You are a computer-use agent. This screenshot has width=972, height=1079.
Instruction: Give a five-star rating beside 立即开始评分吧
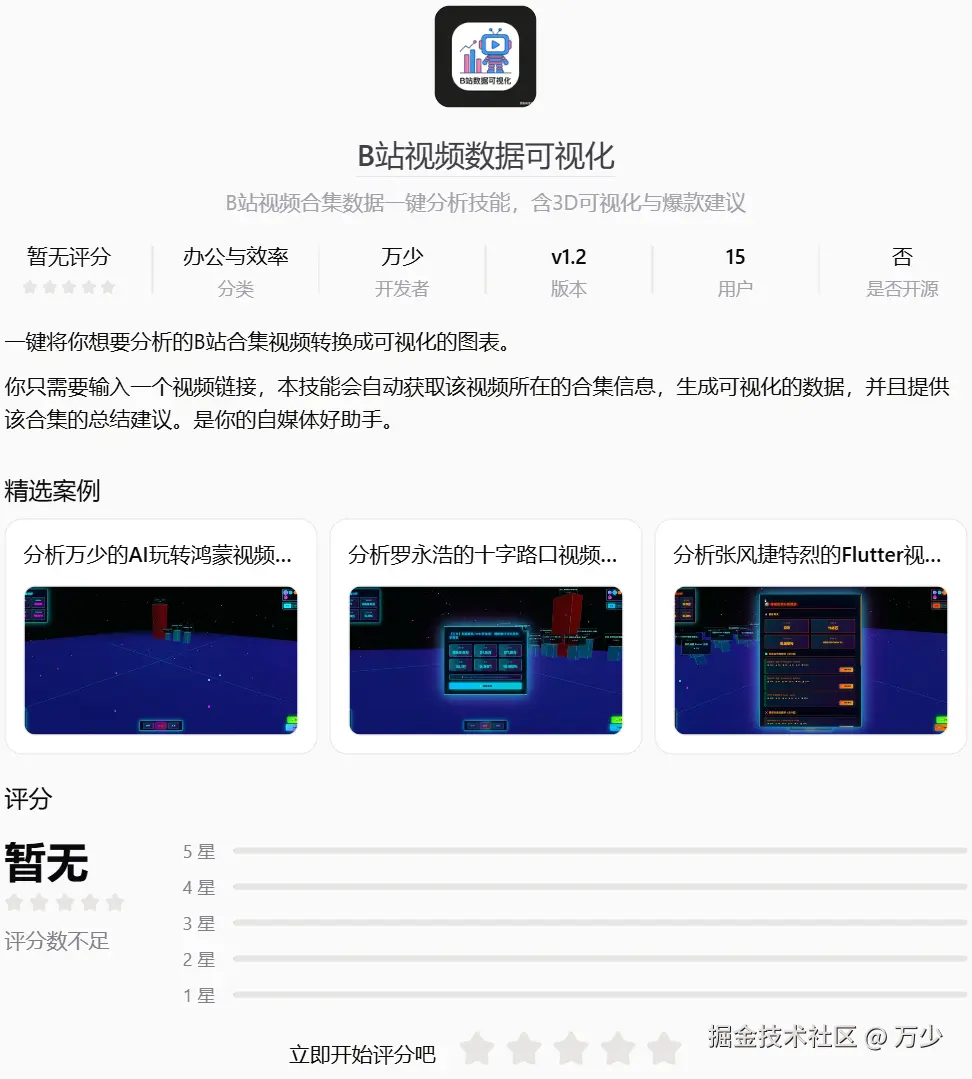pos(664,1049)
